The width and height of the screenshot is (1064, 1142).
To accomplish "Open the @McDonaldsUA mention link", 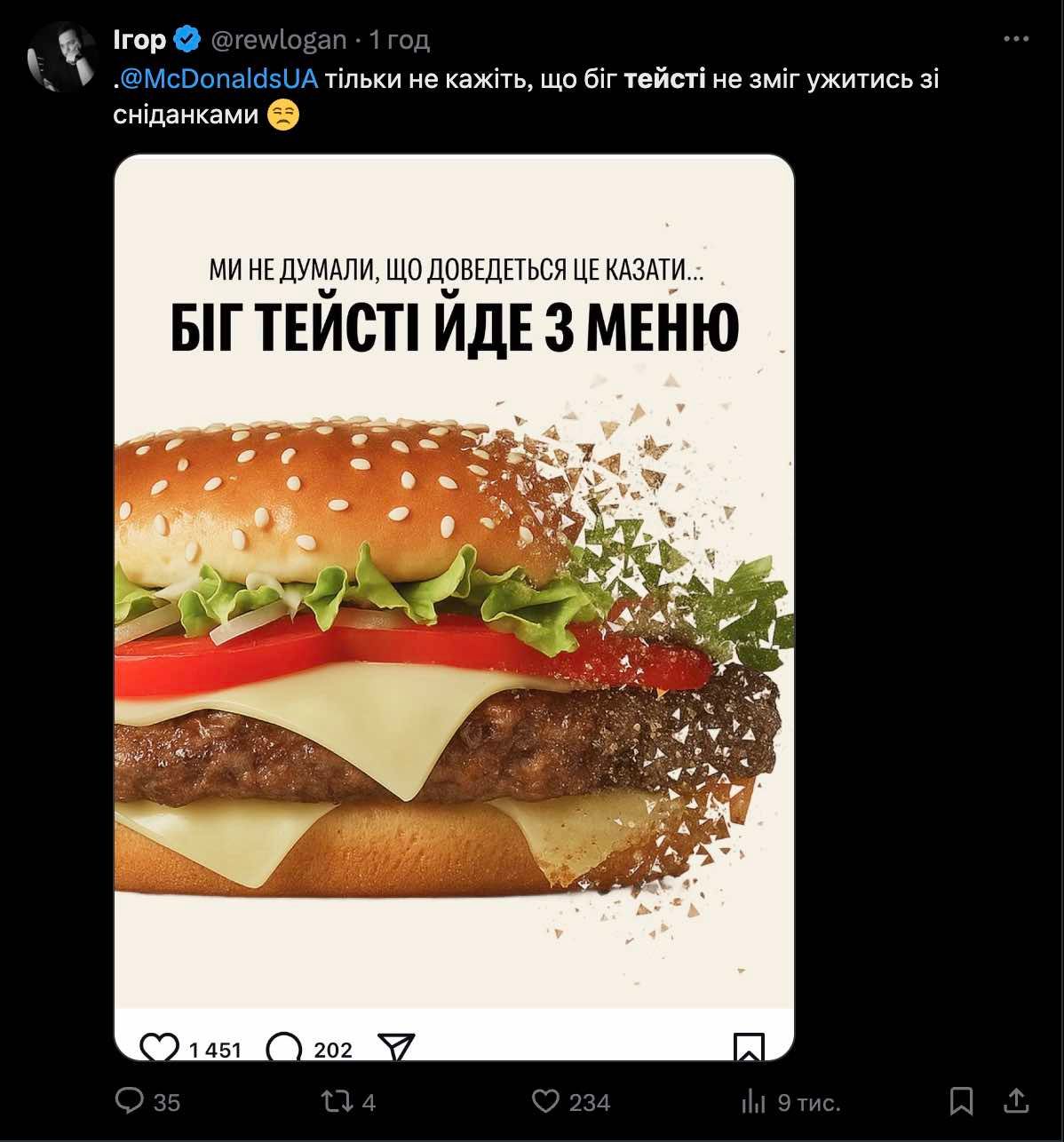I will (218, 79).
